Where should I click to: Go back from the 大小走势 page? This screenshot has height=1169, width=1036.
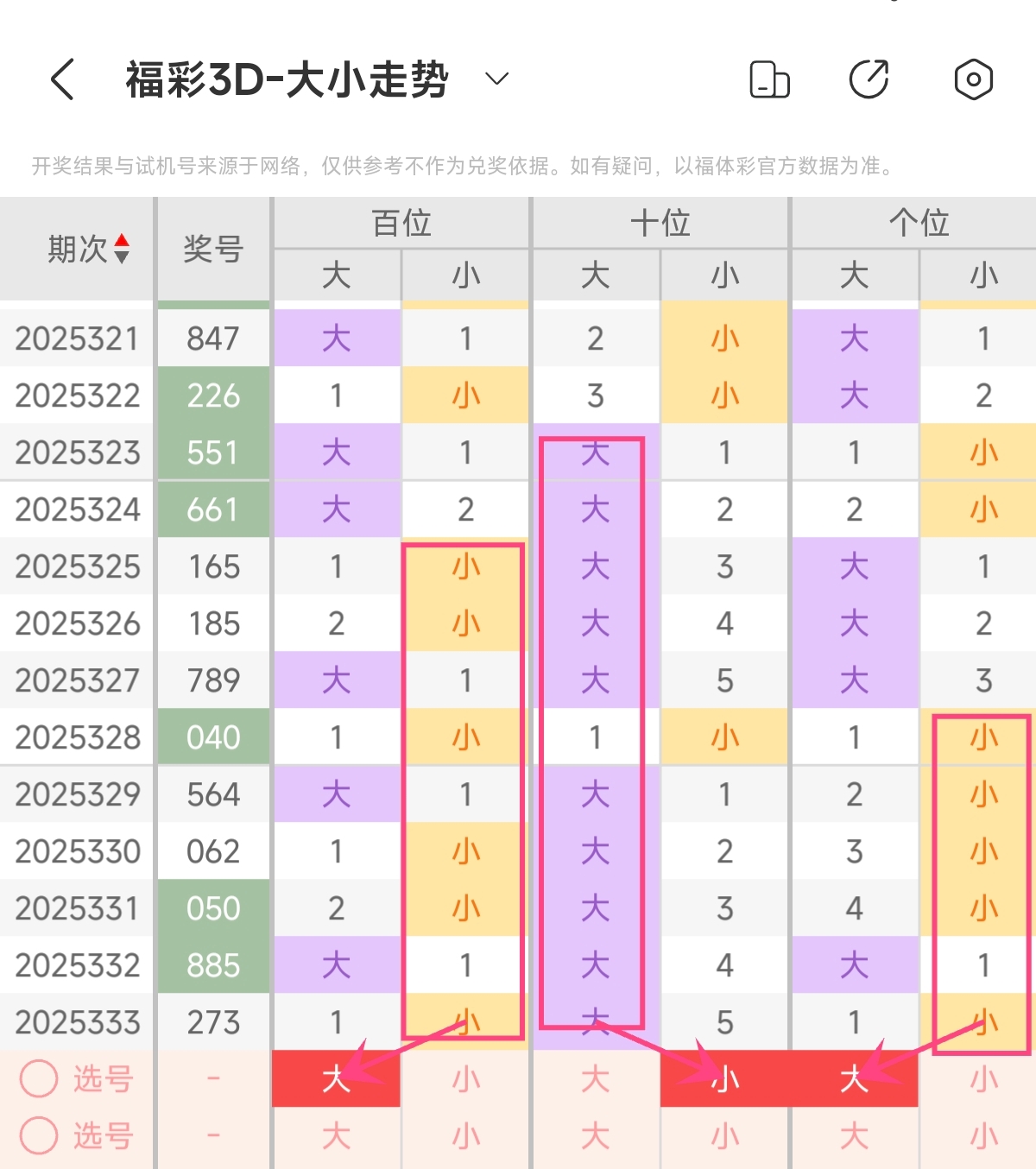(63, 79)
